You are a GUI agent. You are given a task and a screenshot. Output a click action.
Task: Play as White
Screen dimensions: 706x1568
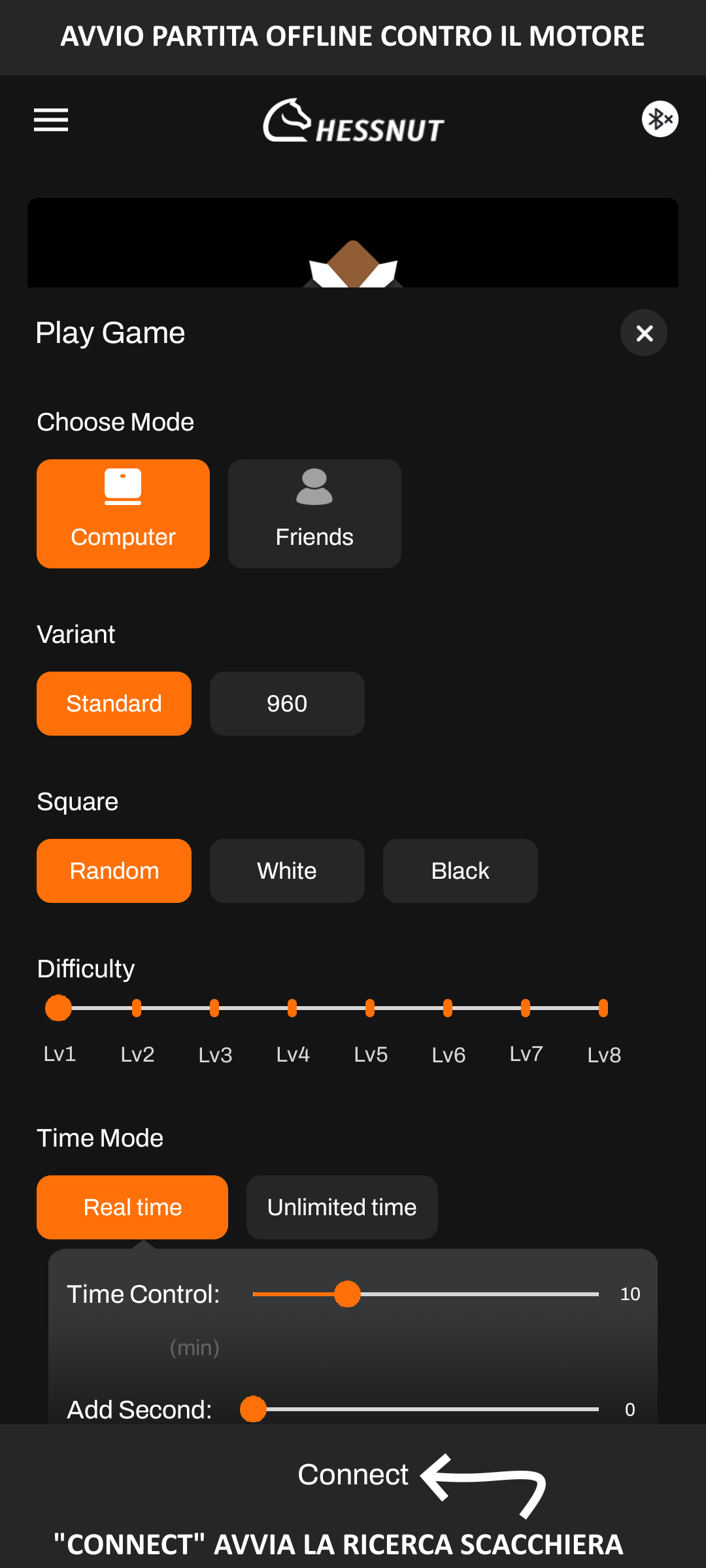[x=287, y=871]
